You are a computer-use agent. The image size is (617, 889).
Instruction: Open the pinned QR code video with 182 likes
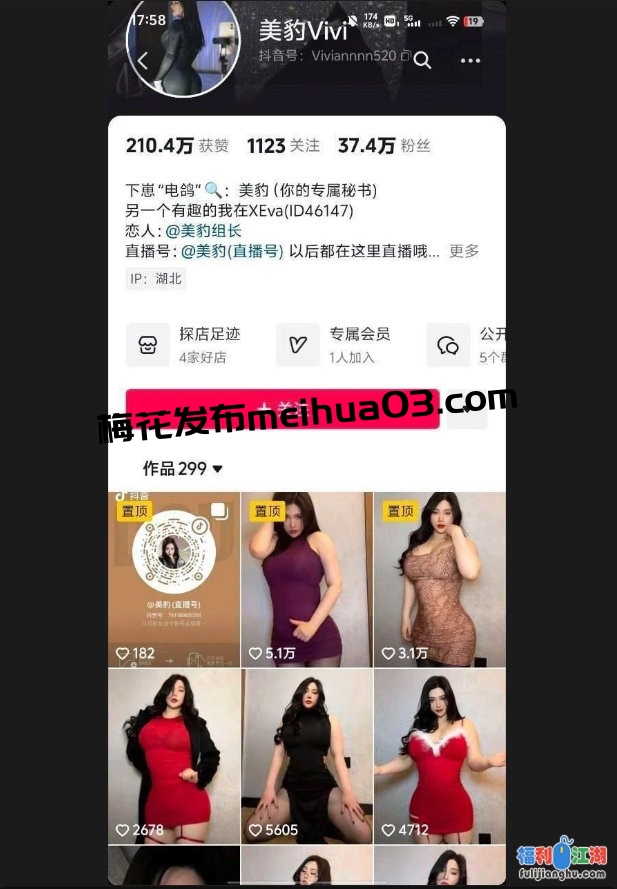pyautogui.click(x=174, y=580)
